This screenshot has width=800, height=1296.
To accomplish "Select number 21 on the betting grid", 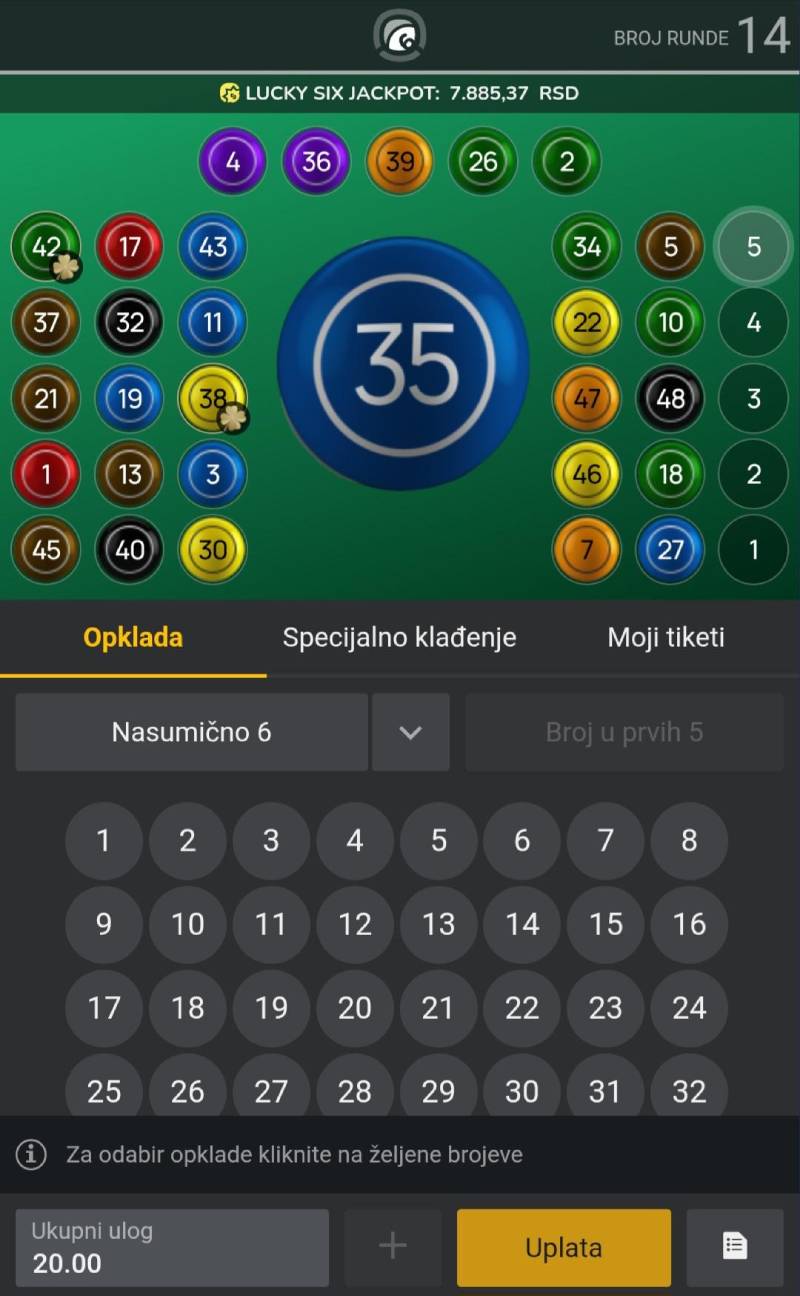I will click(438, 1008).
